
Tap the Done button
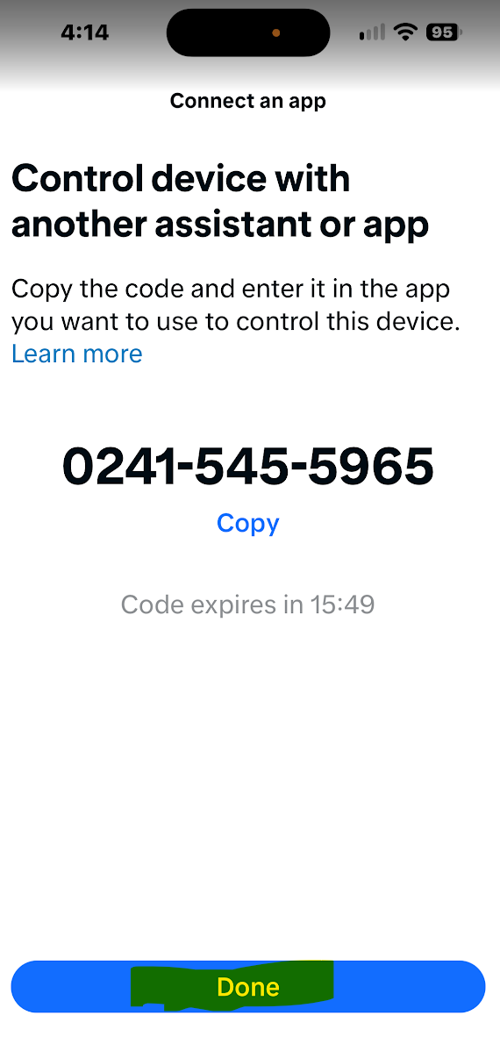pyautogui.click(x=248, y=986)
